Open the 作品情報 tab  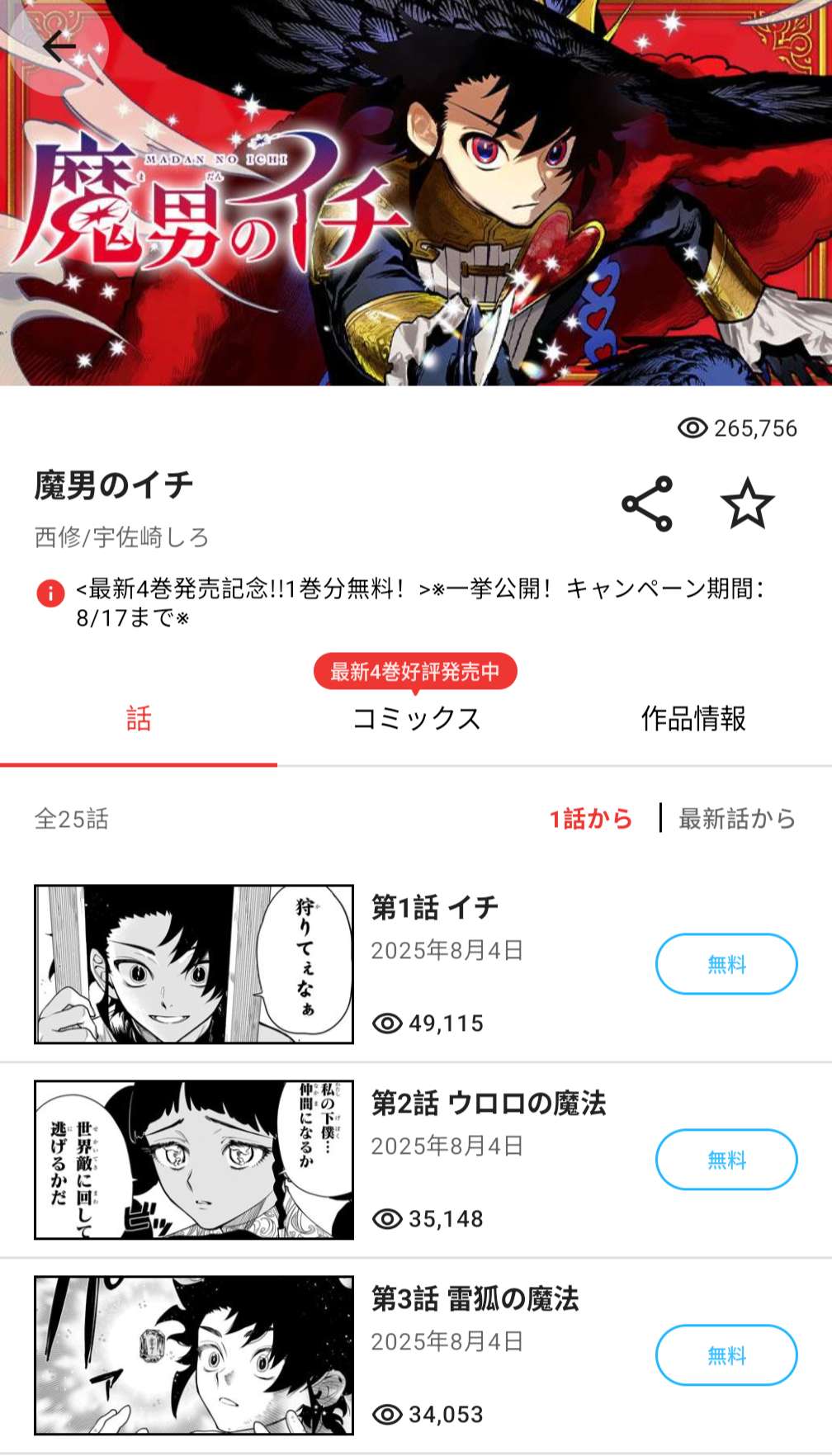coord(693,718)
